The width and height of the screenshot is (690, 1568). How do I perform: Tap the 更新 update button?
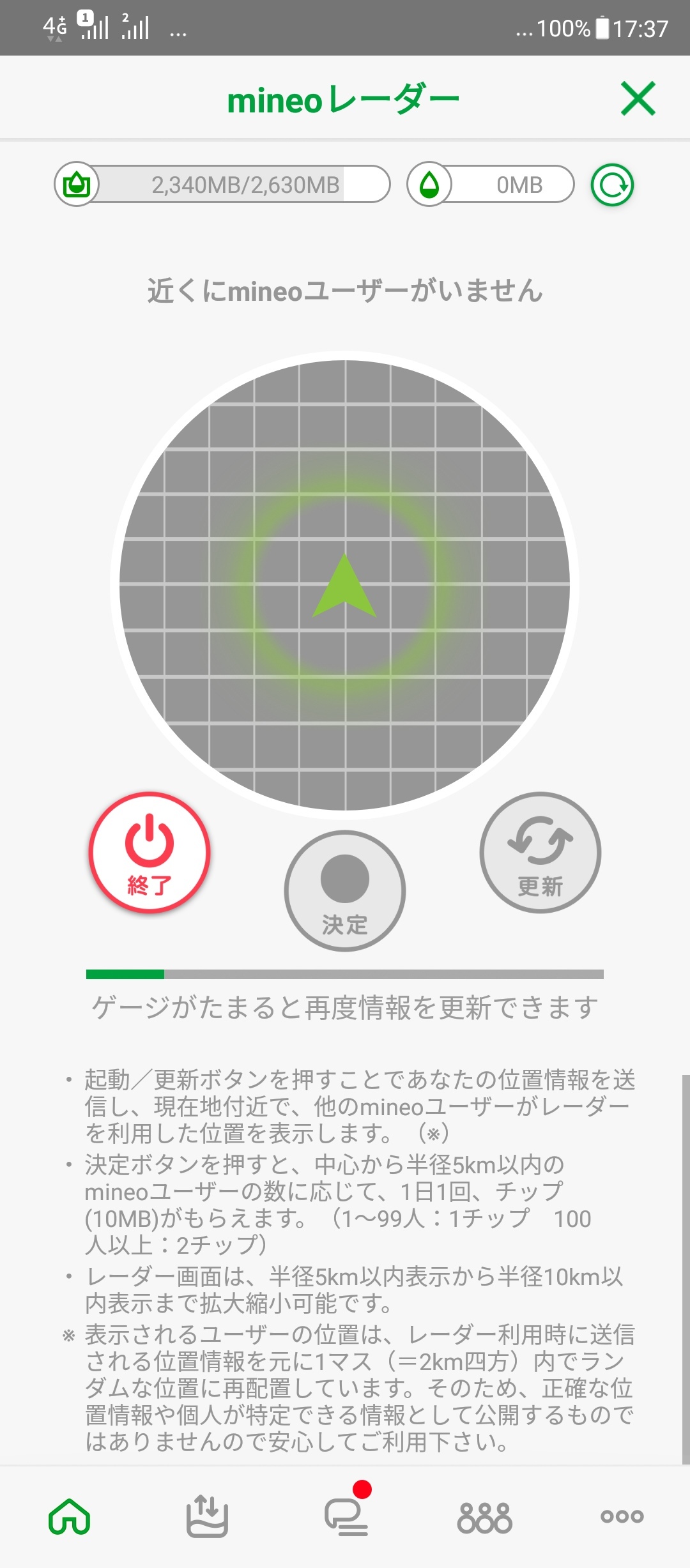[x=540, y=853]
